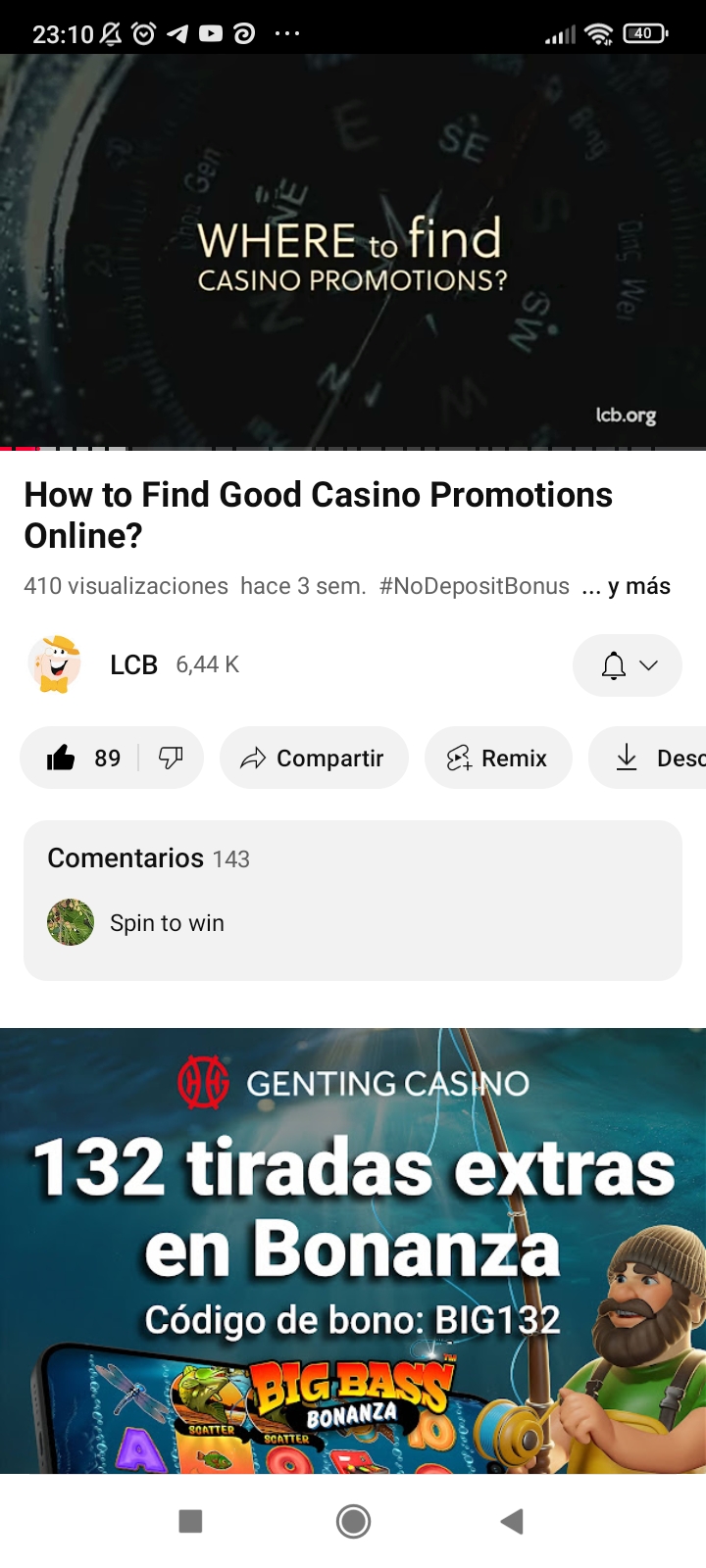The height and width of the screenshot is (1568, 706).
Task: Go to the home screen
Action: 353,1521
